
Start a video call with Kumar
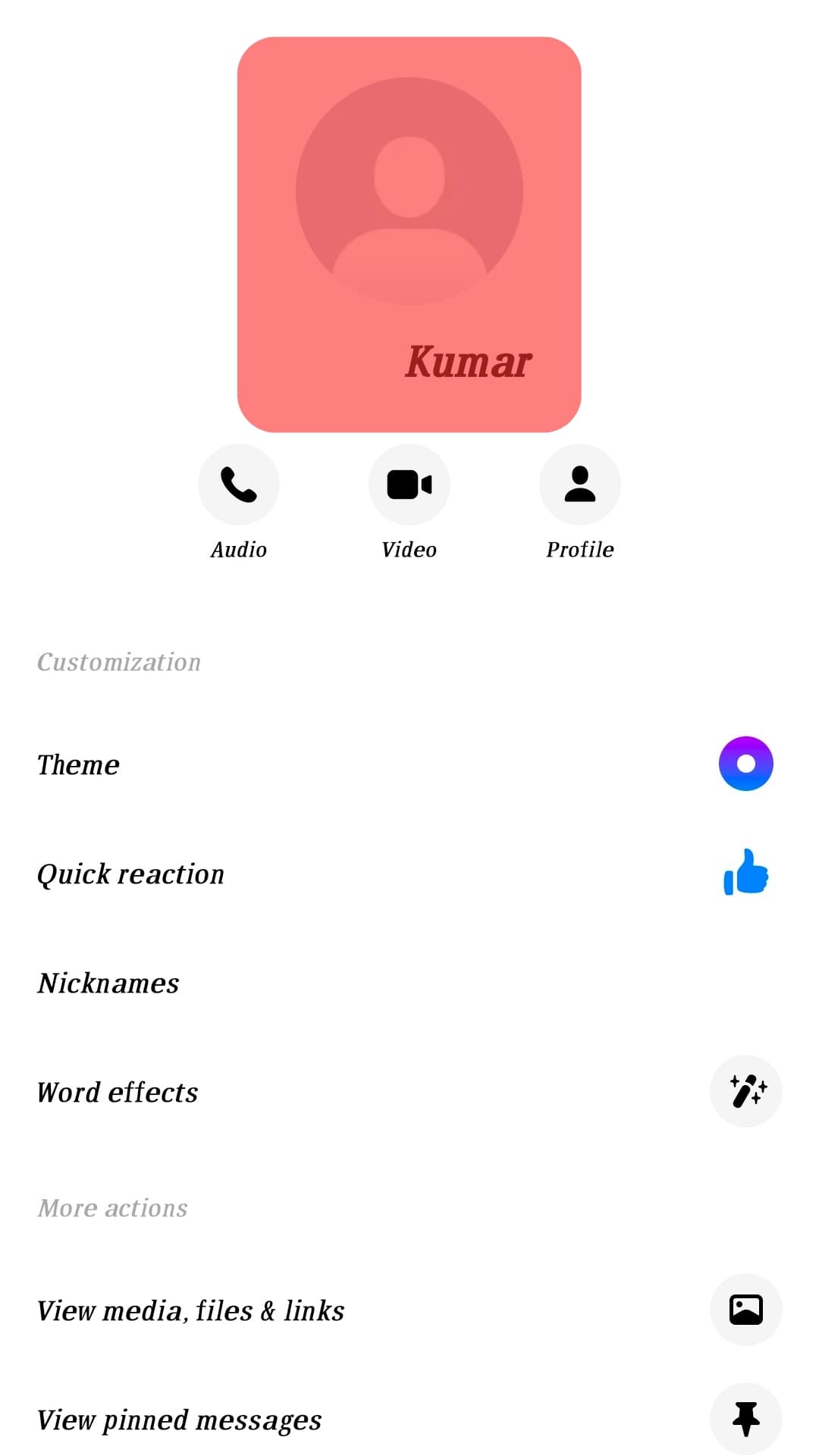pyautogui.click(x=409, y=485)
